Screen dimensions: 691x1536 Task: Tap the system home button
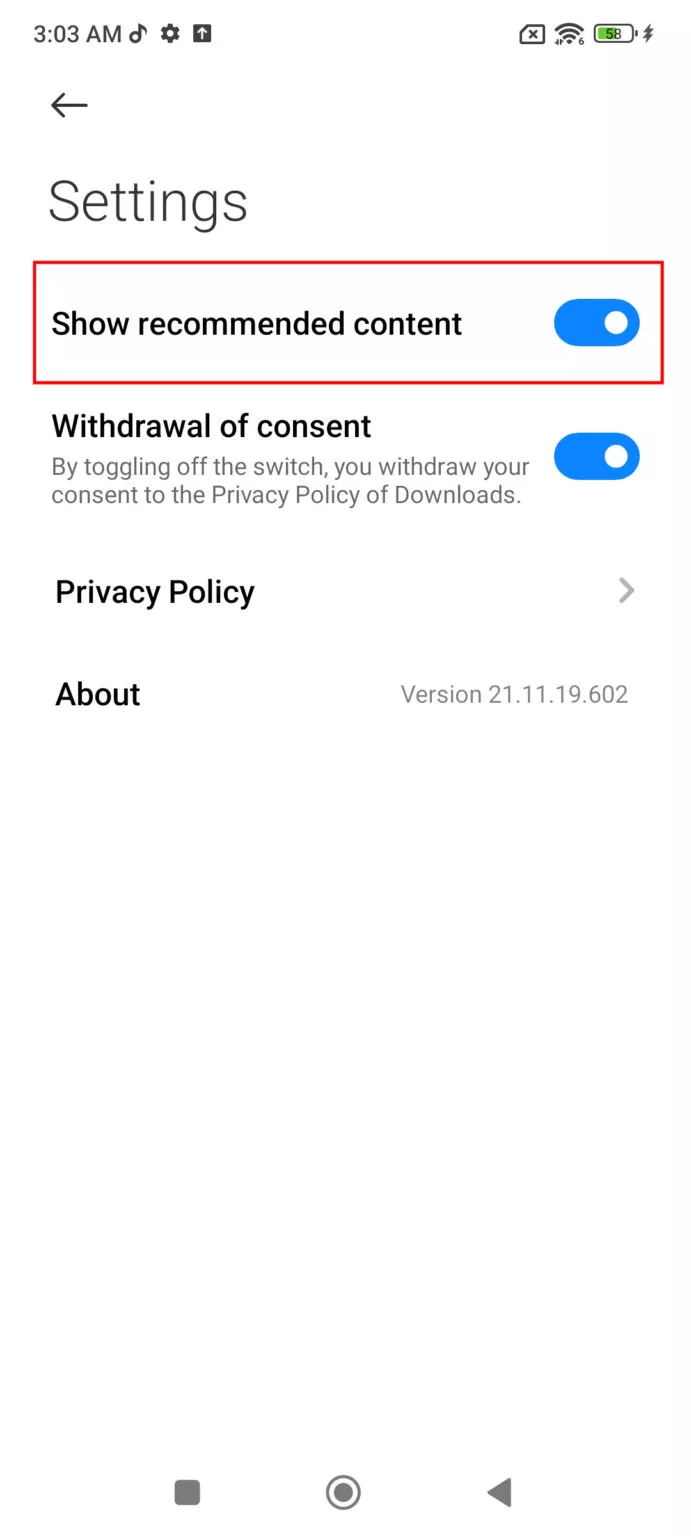point(343,1493)
